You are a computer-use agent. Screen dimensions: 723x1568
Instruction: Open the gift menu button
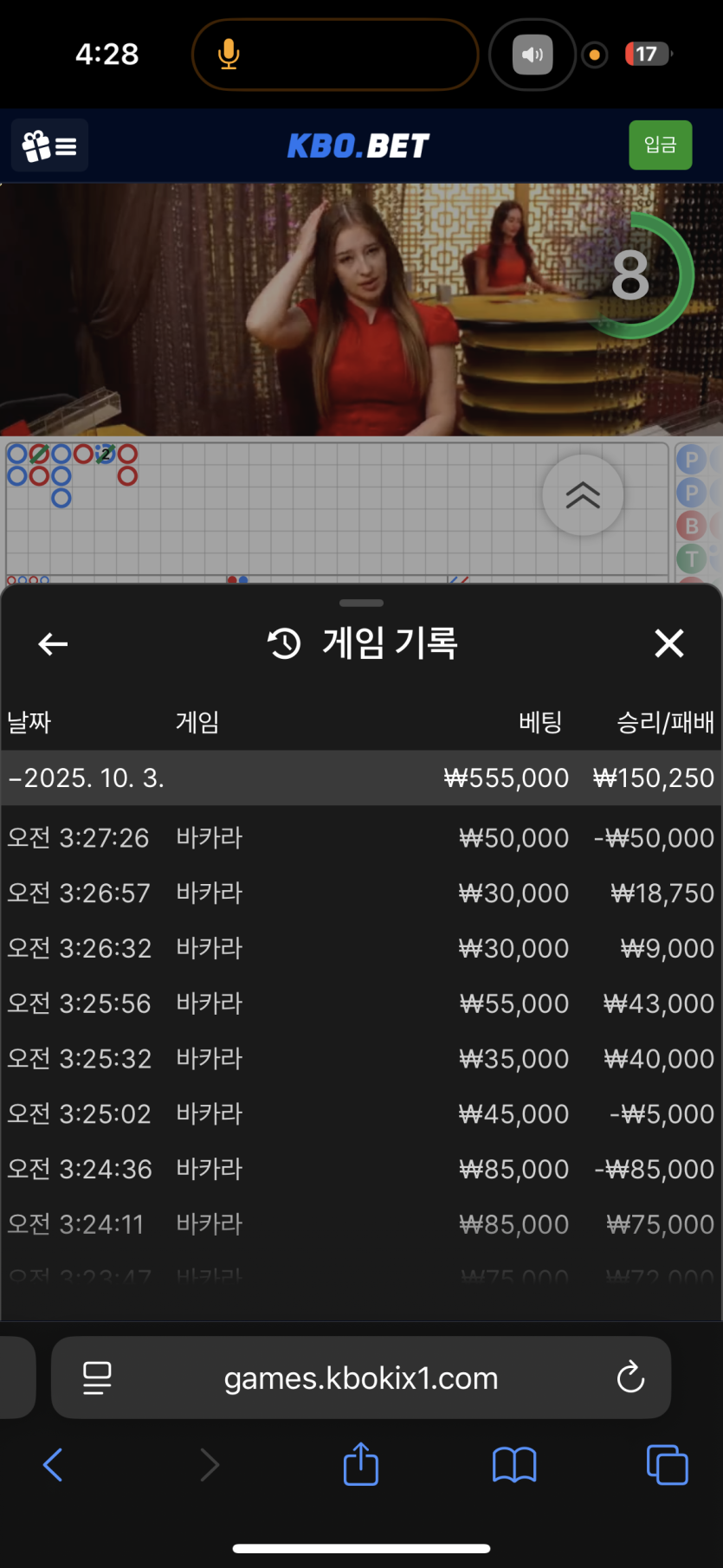(x=49, y=145)
